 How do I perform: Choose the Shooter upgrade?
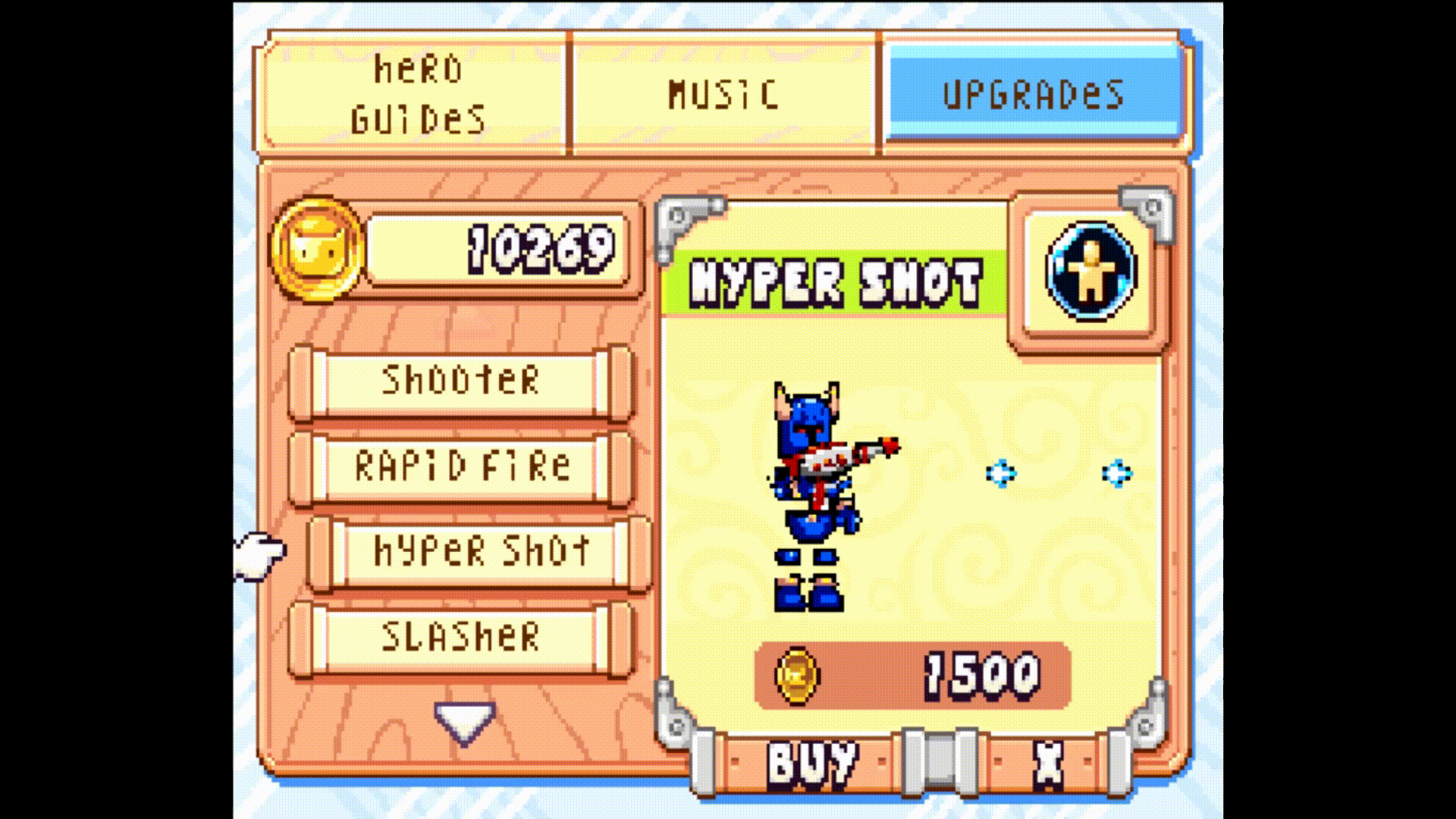tap(460, 381)
